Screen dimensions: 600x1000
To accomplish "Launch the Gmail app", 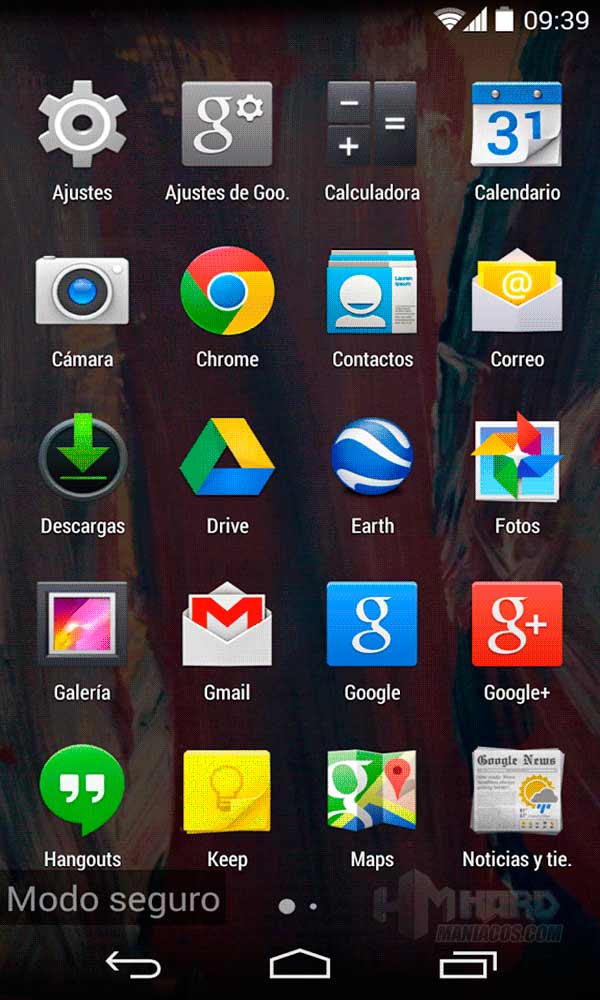I will [x=227, y=625].
